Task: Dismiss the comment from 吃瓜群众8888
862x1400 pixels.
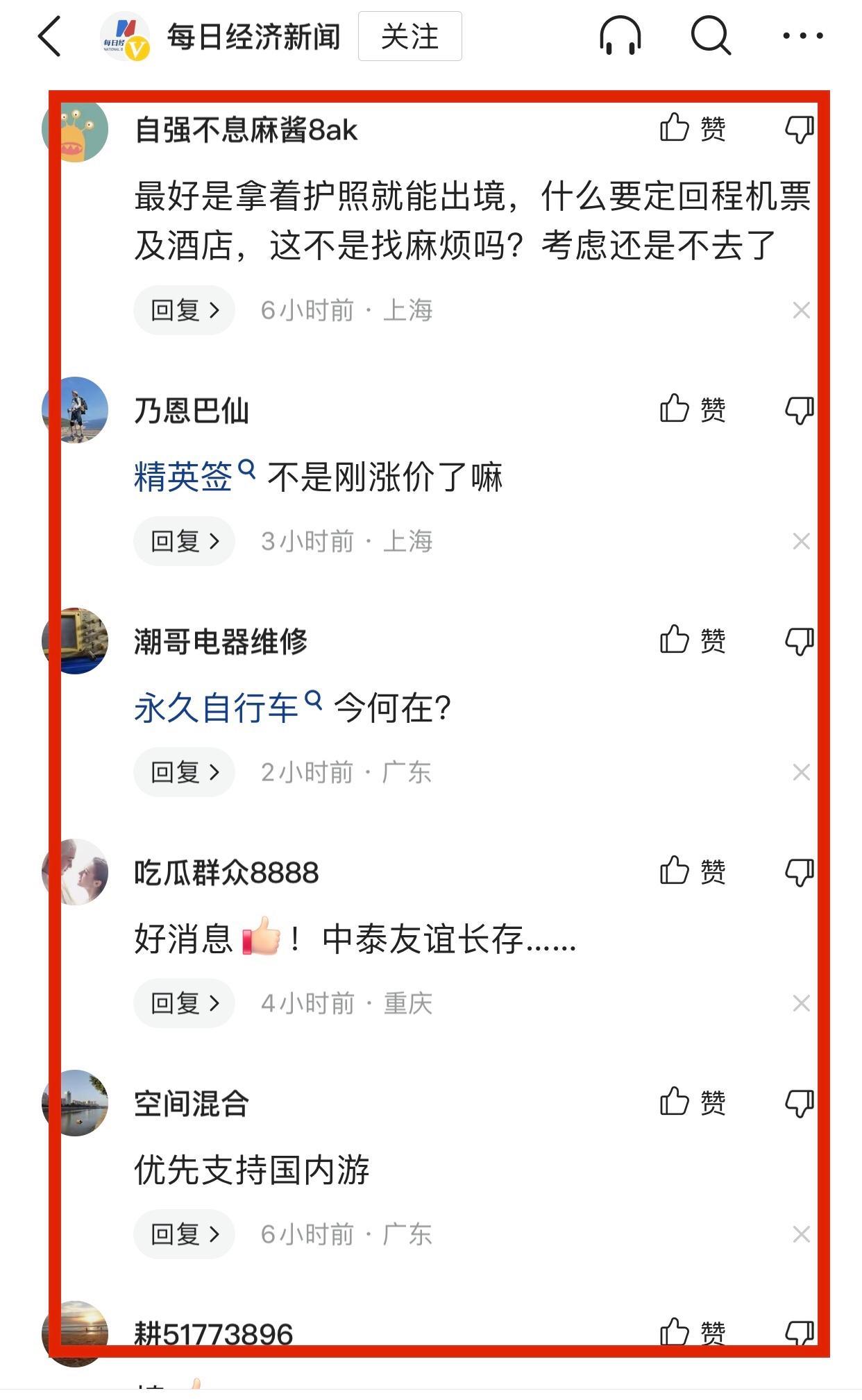Action: point(801,1003)
